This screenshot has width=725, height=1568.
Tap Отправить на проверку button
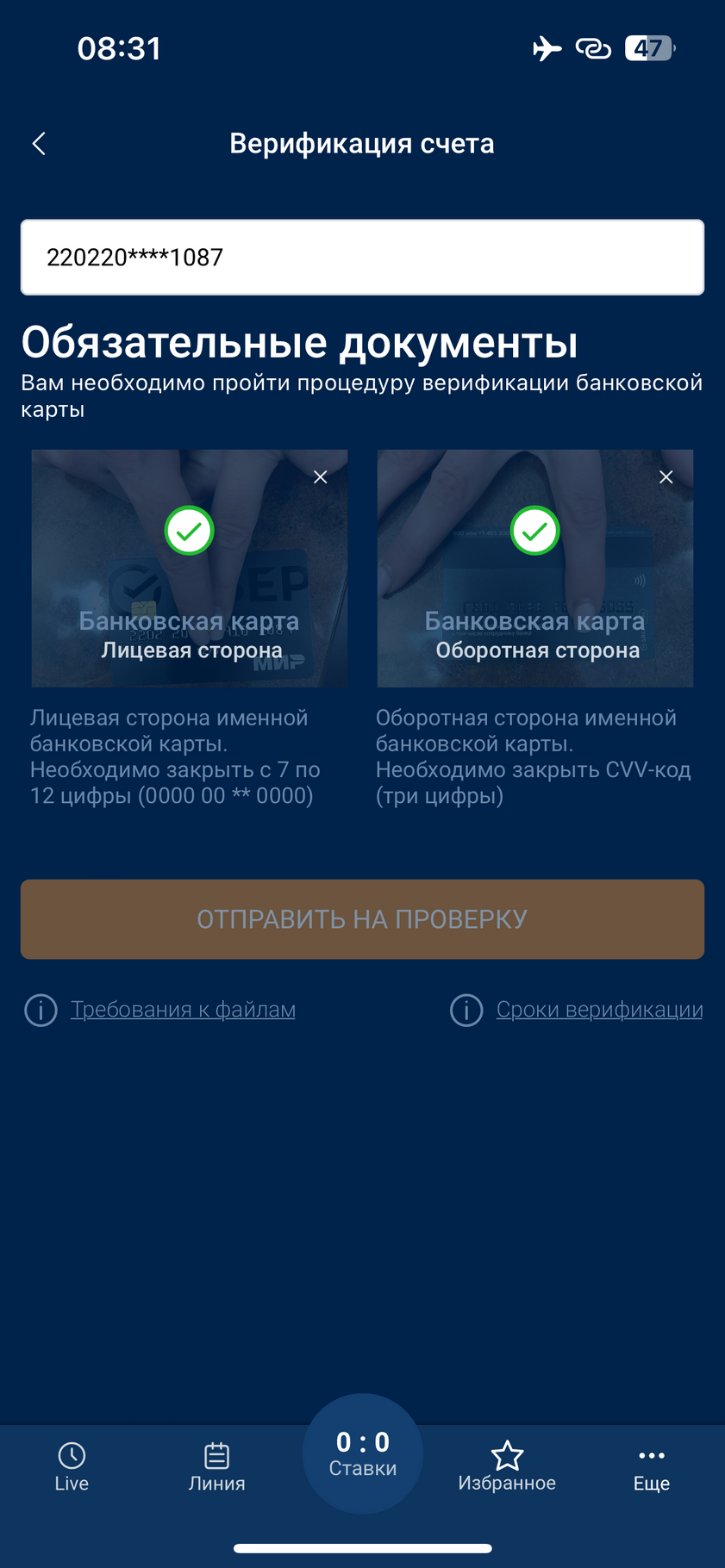coord(362,919)
